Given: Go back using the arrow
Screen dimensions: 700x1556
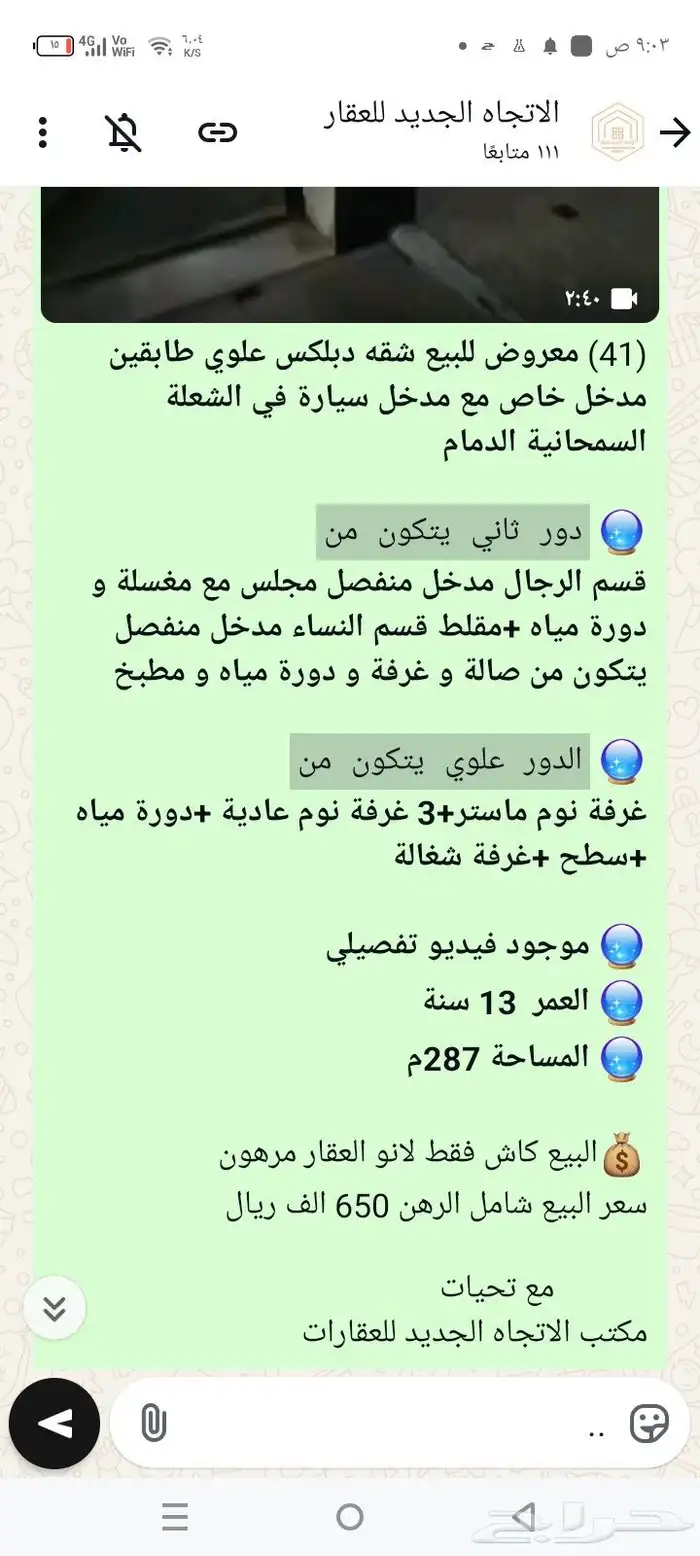Looking at the screenshot, I should (676, 132).
